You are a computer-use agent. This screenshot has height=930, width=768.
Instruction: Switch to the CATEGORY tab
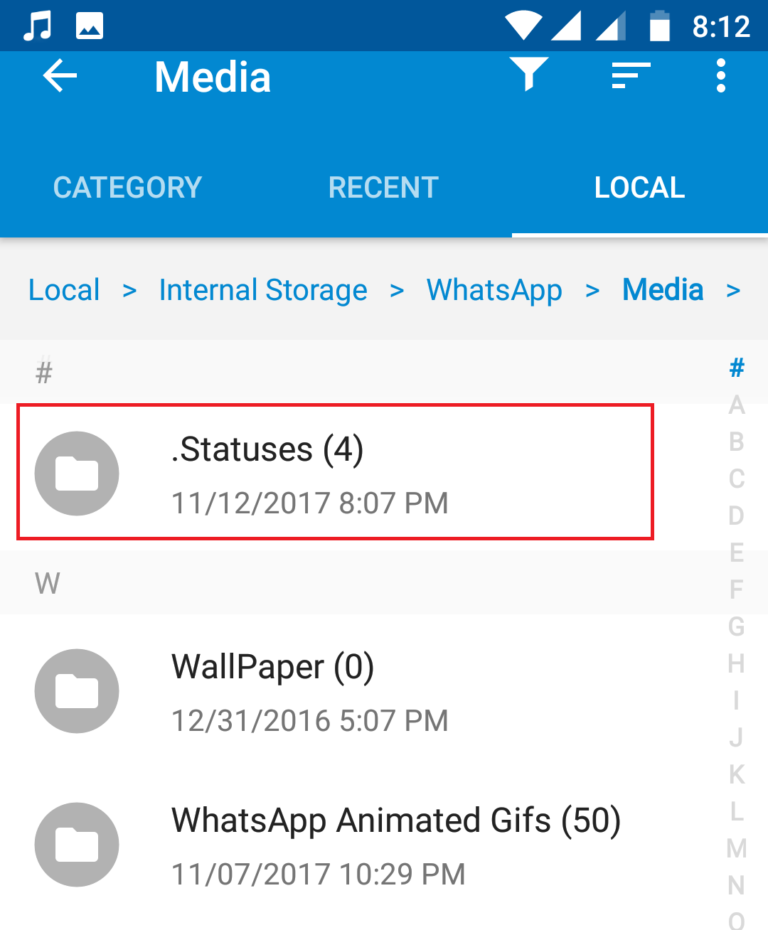point(127,187)
